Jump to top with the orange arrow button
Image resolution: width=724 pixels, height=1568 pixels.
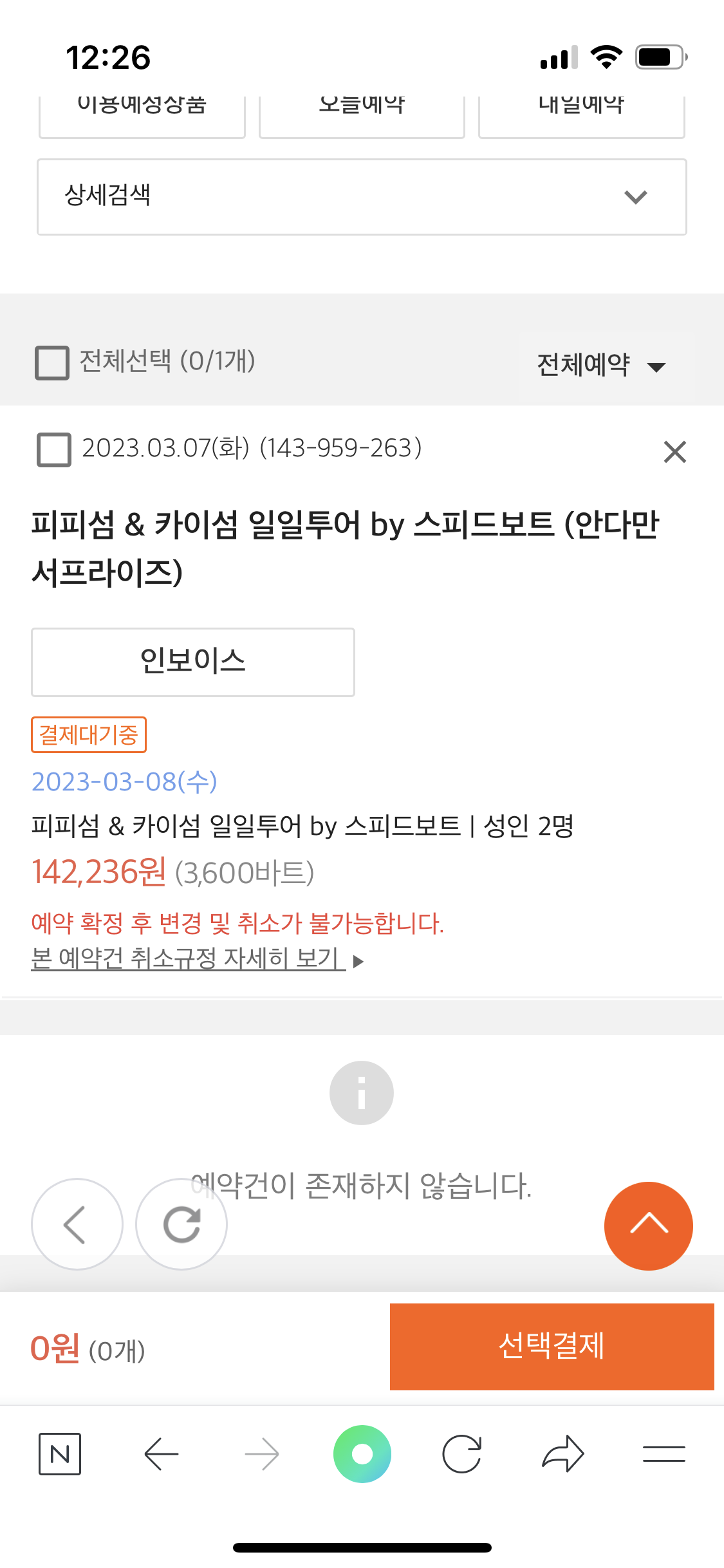[x=649, y=1226]
